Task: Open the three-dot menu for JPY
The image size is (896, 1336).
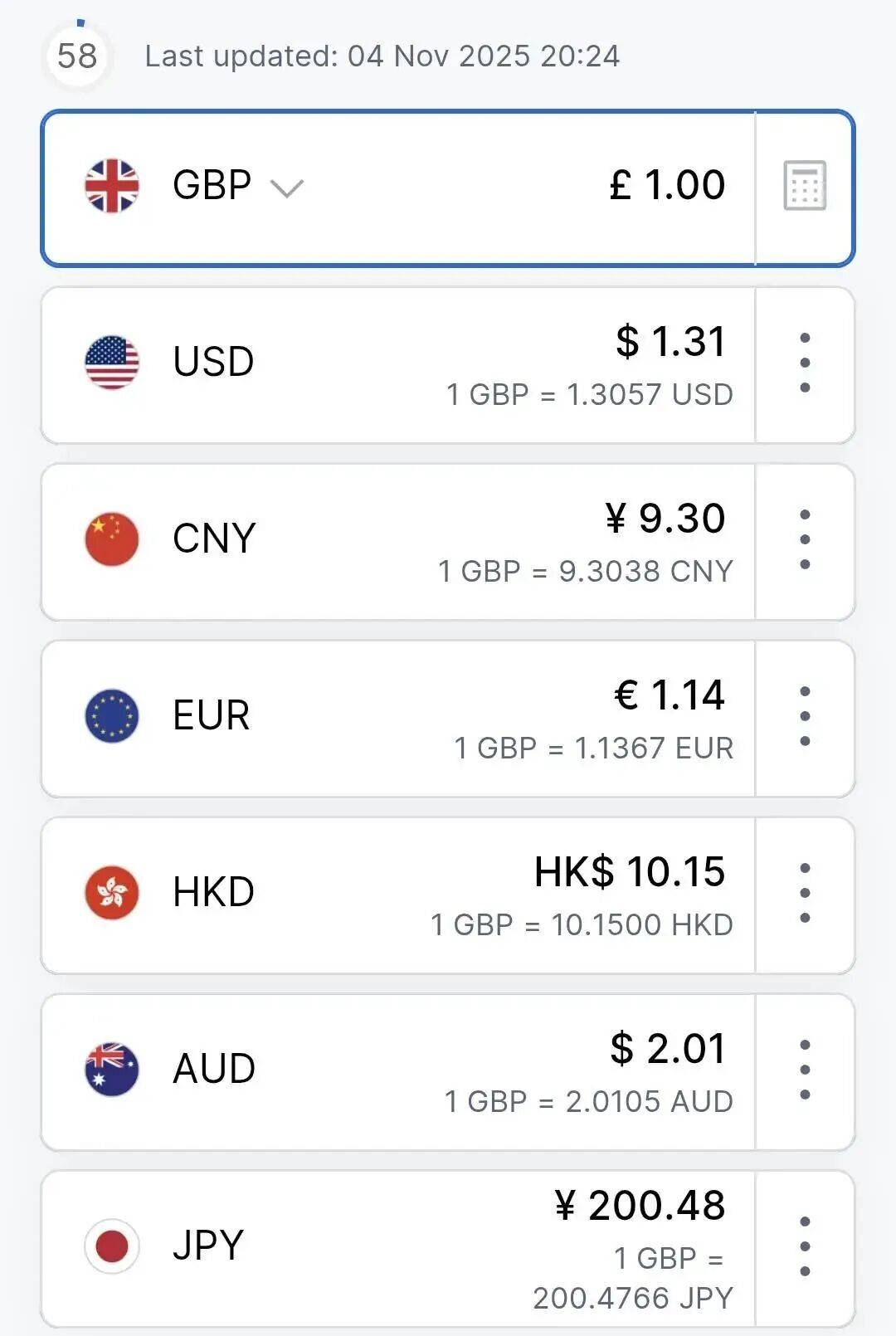Action: [x=804, y=1246]
